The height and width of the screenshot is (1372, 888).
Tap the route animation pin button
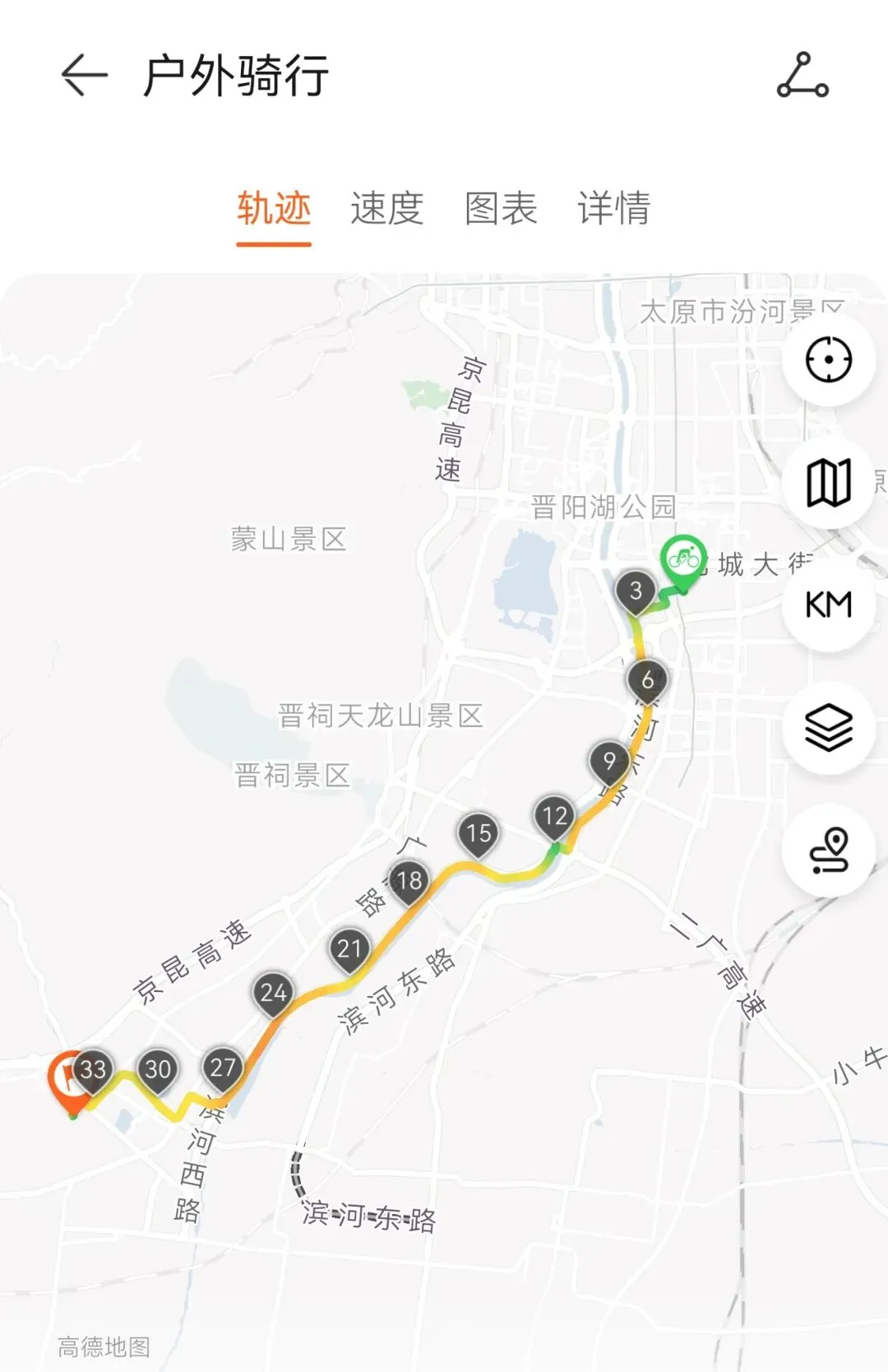[828, 851]
